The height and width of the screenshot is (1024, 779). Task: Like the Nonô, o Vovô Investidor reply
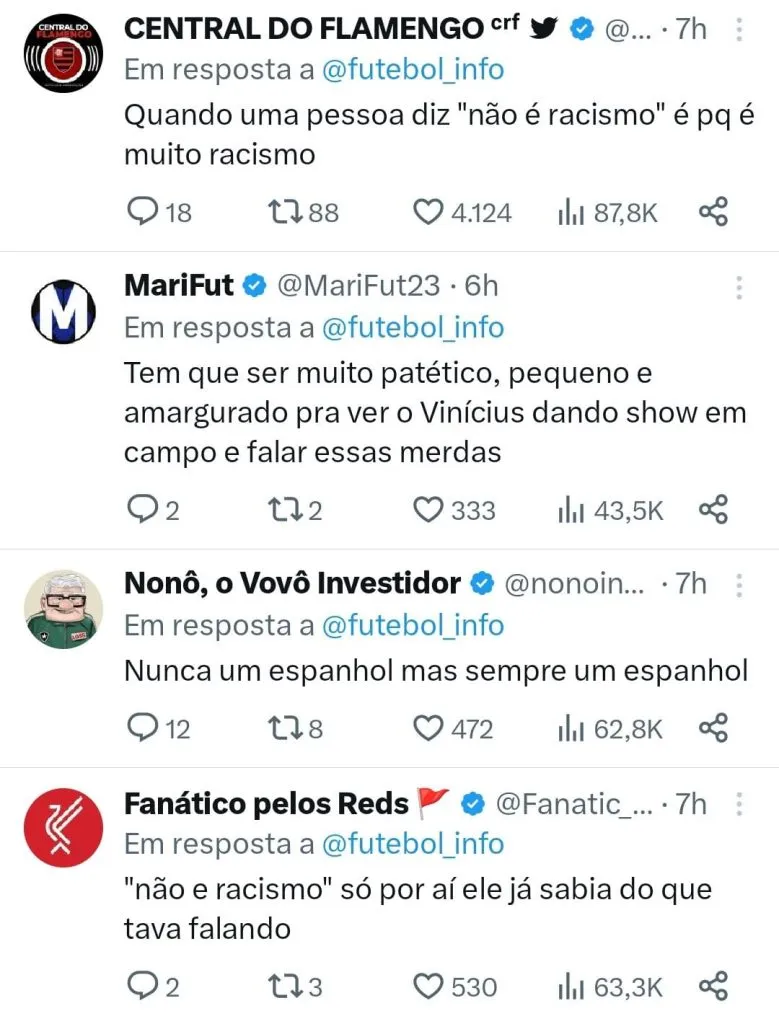click(429, 729)
